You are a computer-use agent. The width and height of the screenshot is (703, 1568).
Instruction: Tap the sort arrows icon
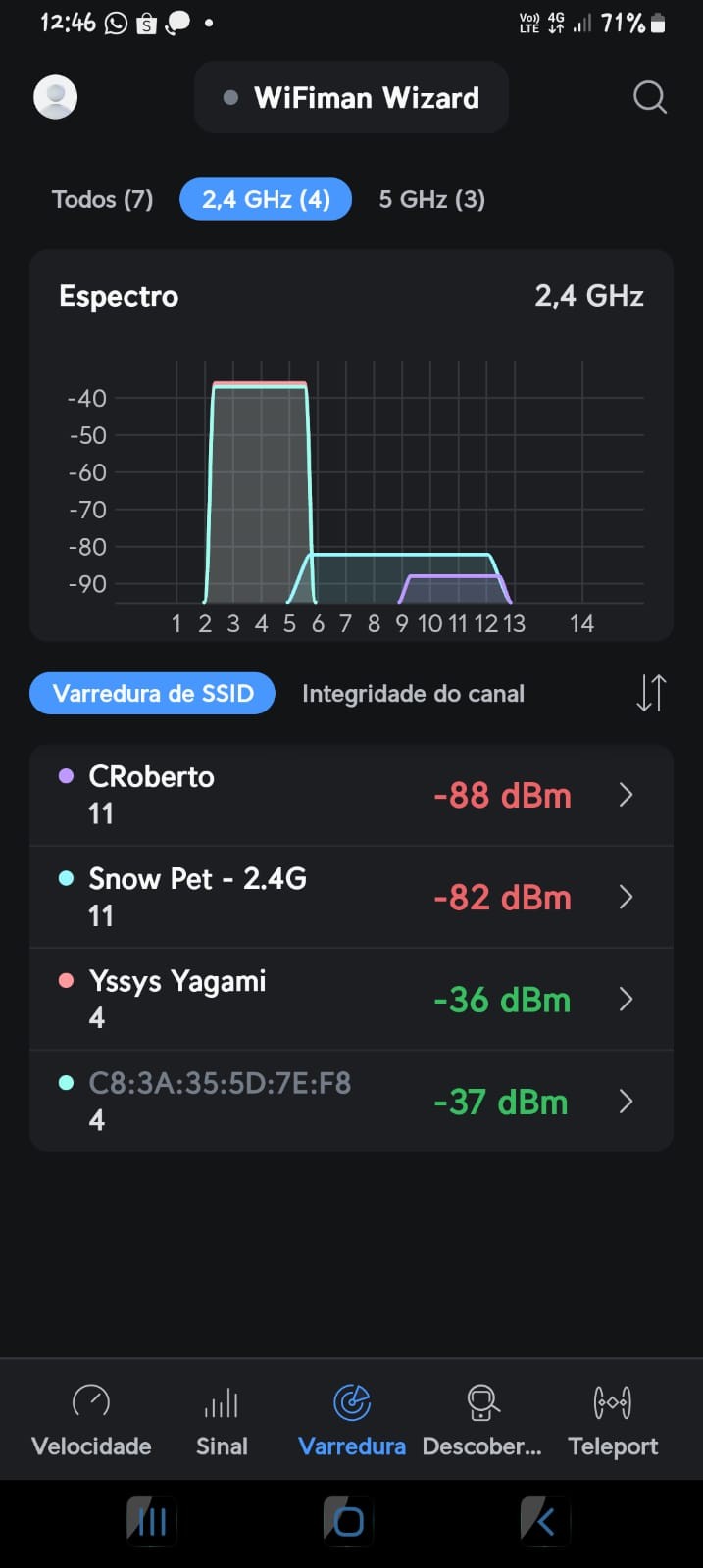click(x=651, y=693)
